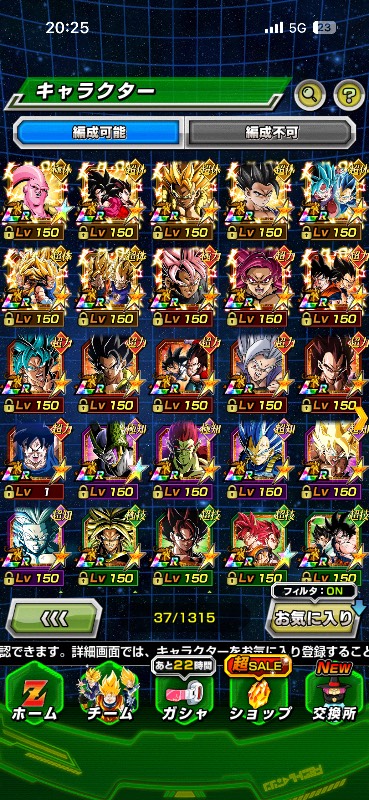Viewport: 369px width, 800px height.
Task: Open the お気に入り filter button
Action: (313, 618)
